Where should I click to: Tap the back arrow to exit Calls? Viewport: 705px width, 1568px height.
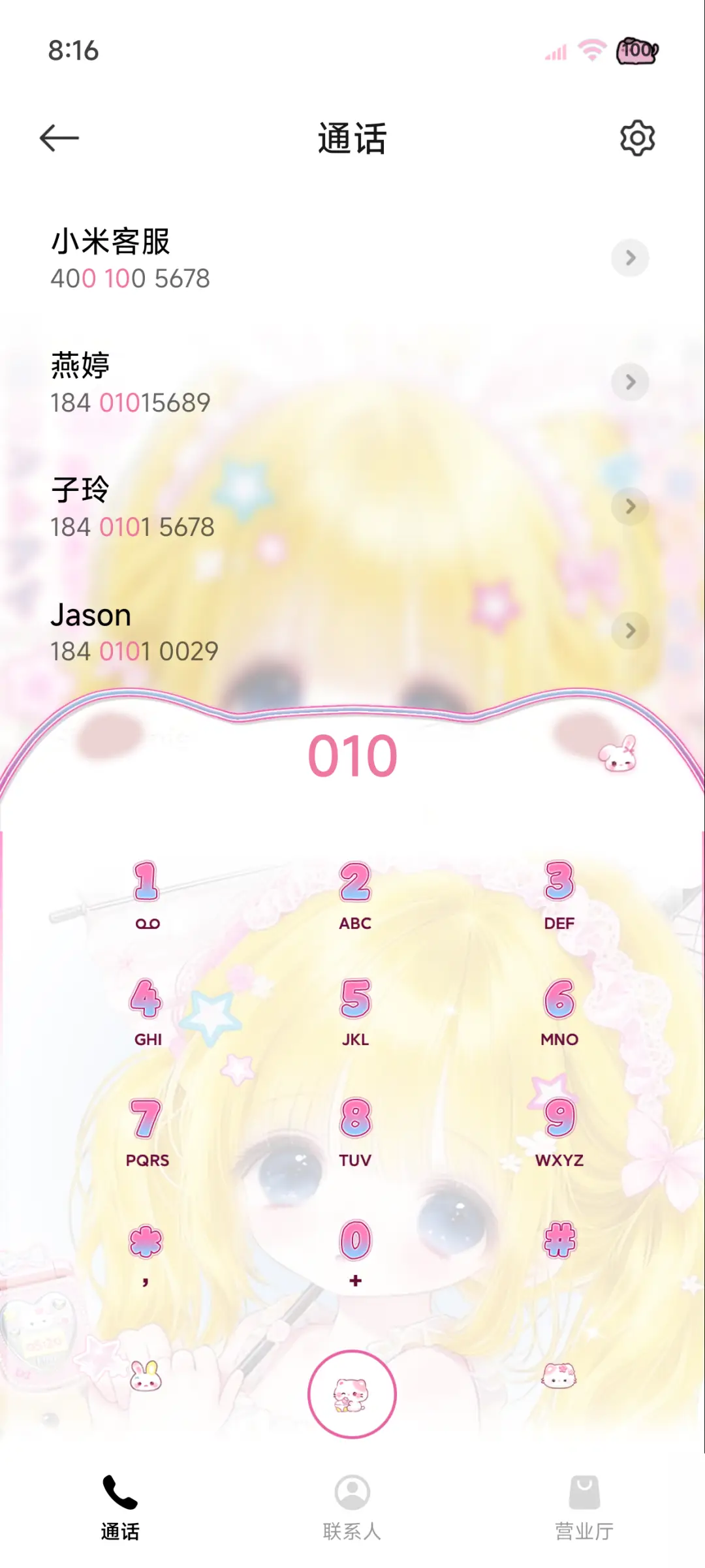(60, 137)
